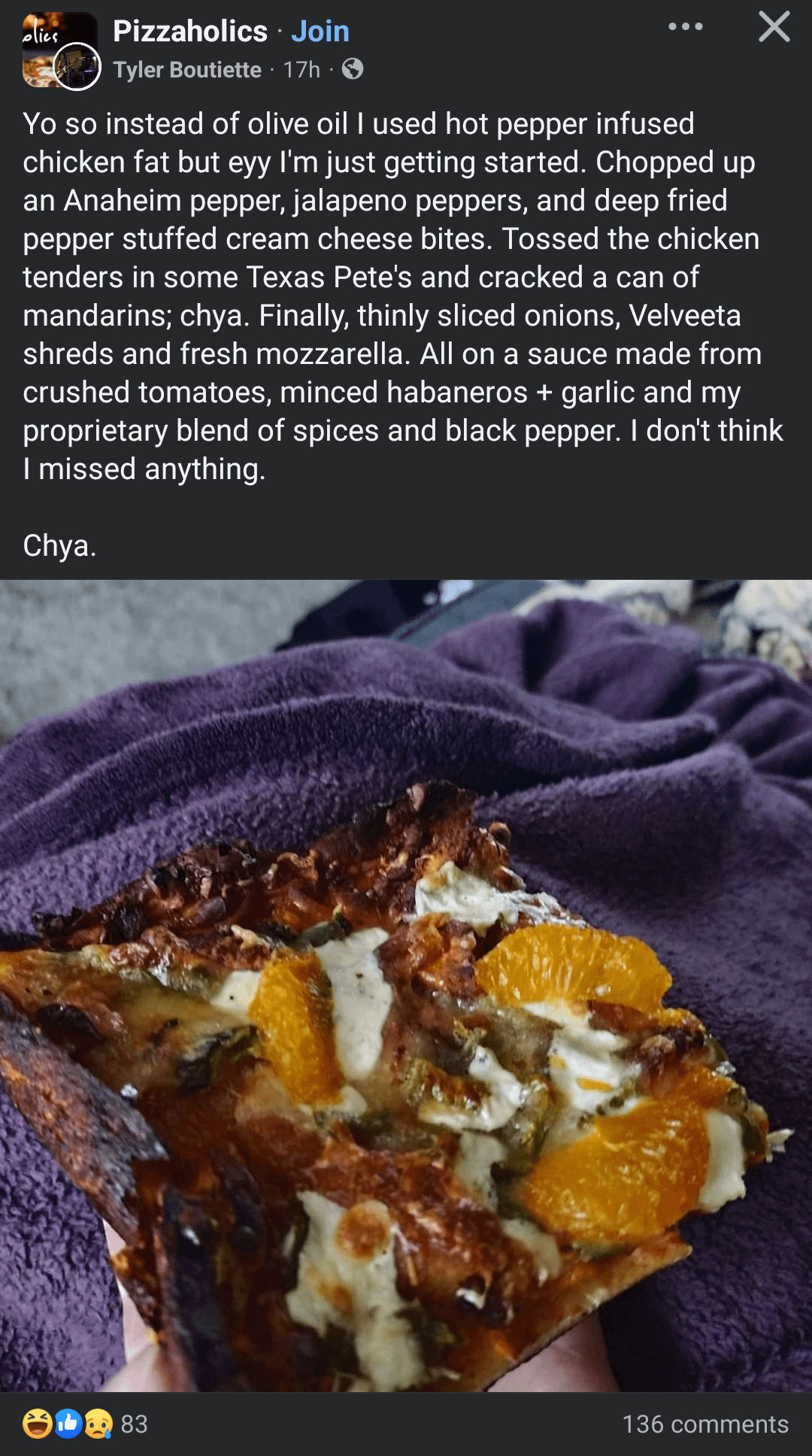Close the post viewer
The height and width of the screenshot is (1456, 812).
coord(774,27)
